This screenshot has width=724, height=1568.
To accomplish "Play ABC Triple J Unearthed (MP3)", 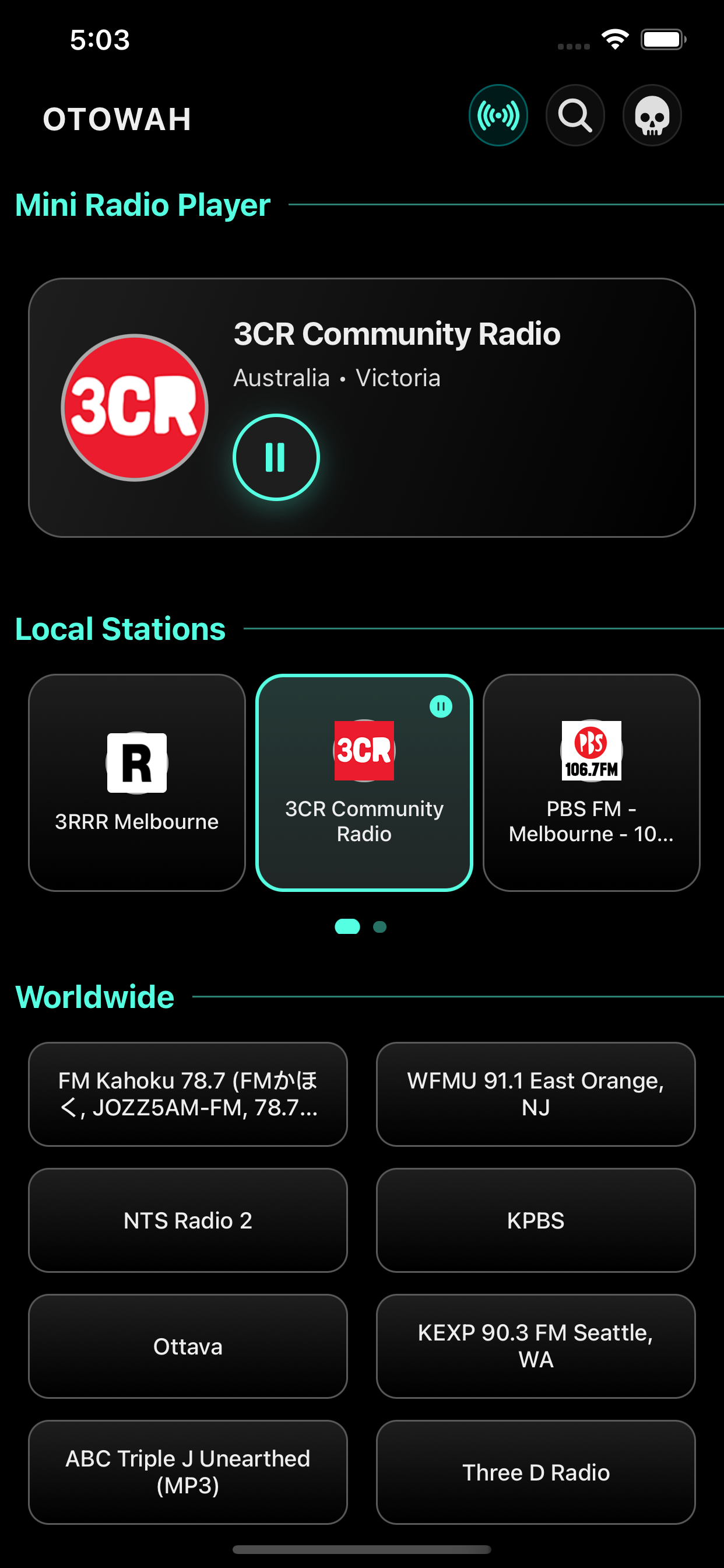I will pyautogui.click(x=188, y=1472).
